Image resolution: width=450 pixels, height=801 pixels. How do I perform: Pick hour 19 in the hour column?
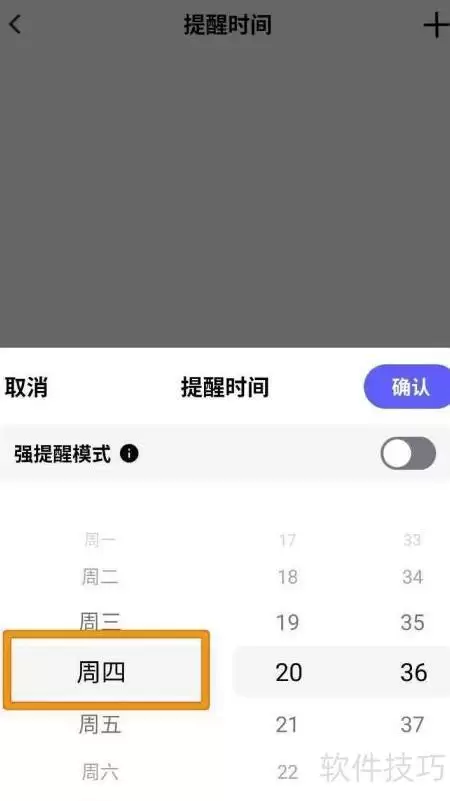point(287,622)
